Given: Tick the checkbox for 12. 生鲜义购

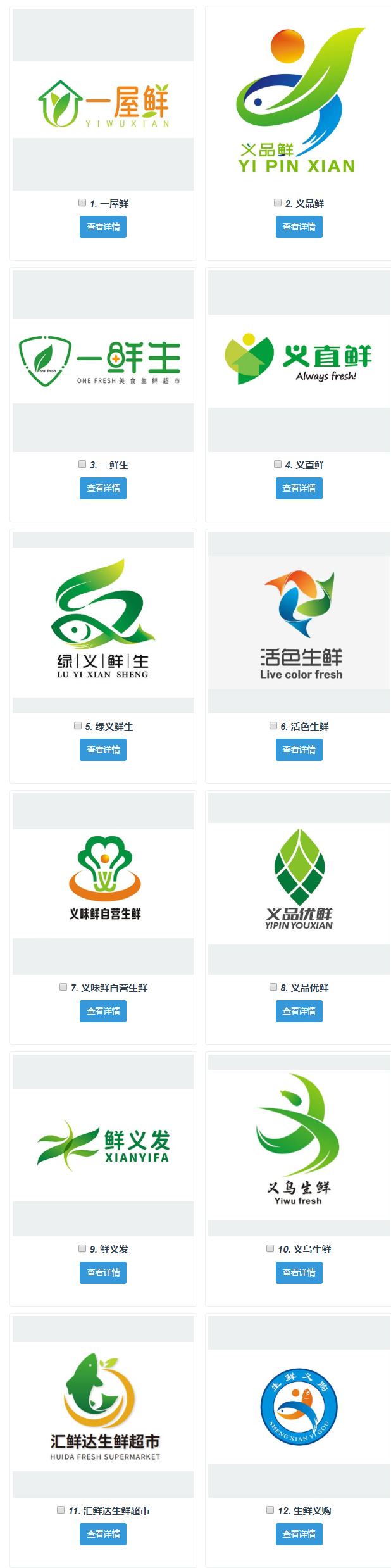Looking at the screenshot, I should [x=271, y=1510].
